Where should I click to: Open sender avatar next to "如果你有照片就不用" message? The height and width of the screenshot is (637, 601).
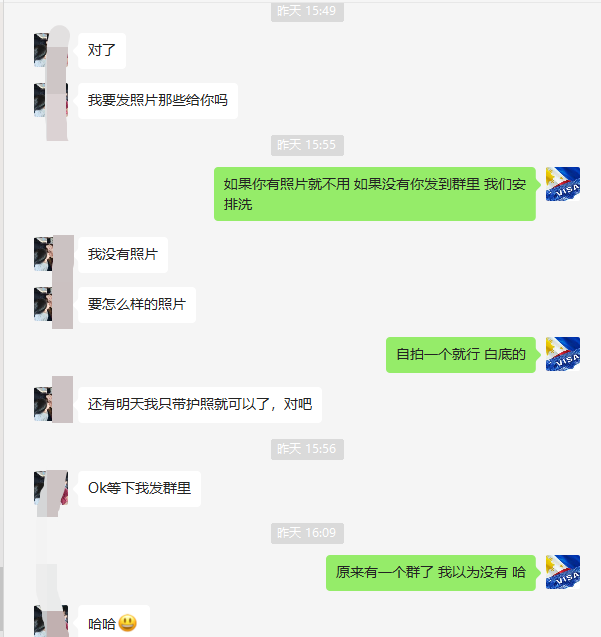click(563, 184)
